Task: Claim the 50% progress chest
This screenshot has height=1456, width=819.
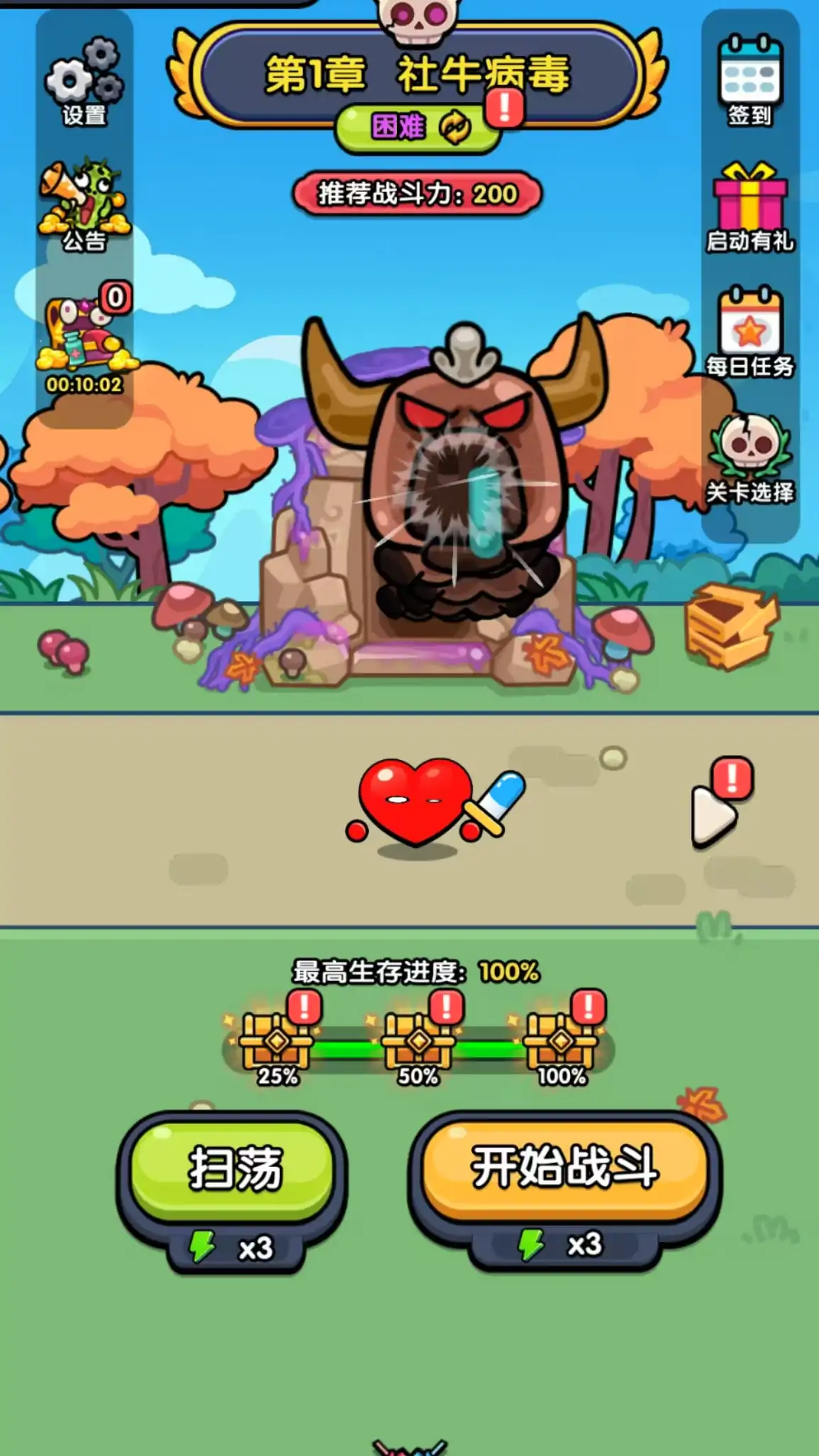Action: click(x=418, y=1042)
